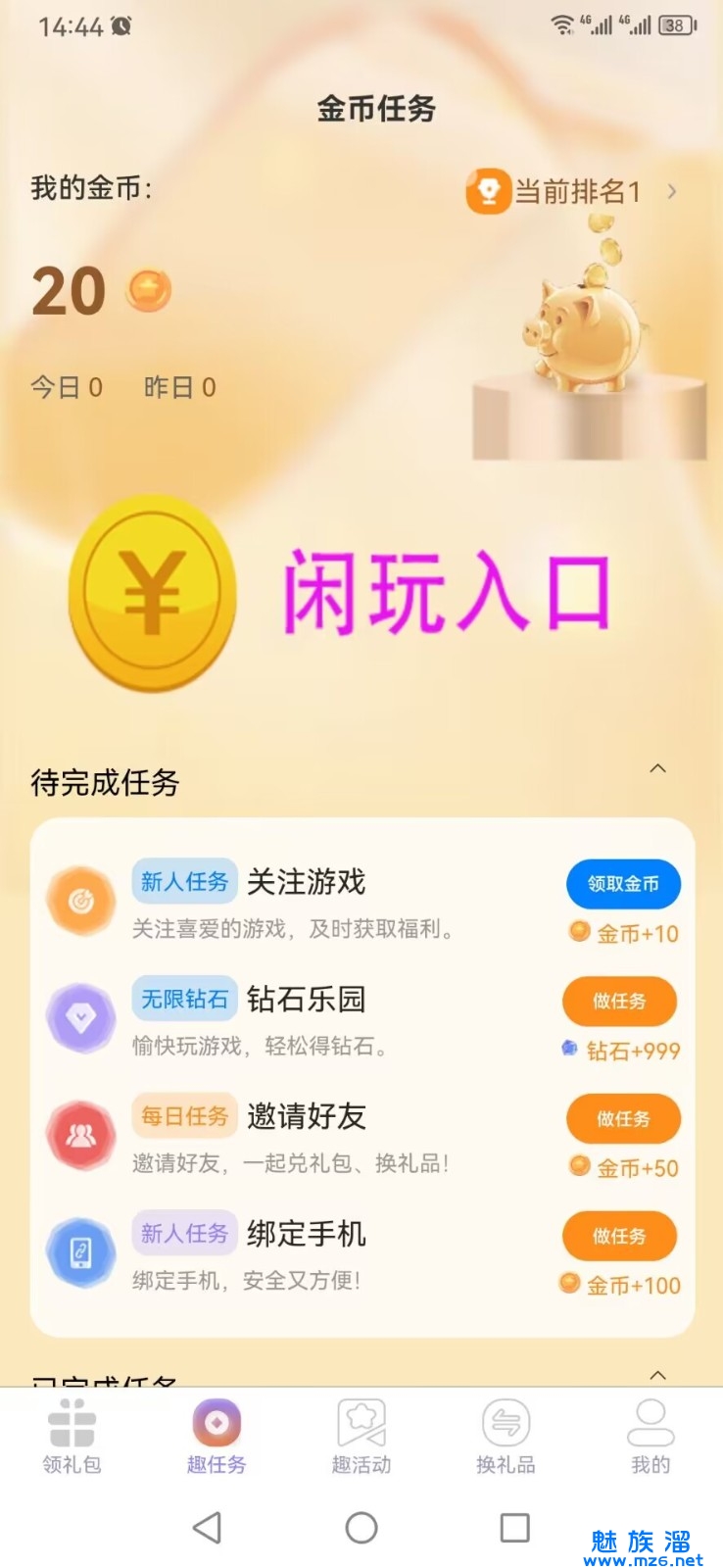Viewport: 723px width, 1568px height.
Task: Tap 做任务 for 钻石乐园
Action: coord(619,1001)
